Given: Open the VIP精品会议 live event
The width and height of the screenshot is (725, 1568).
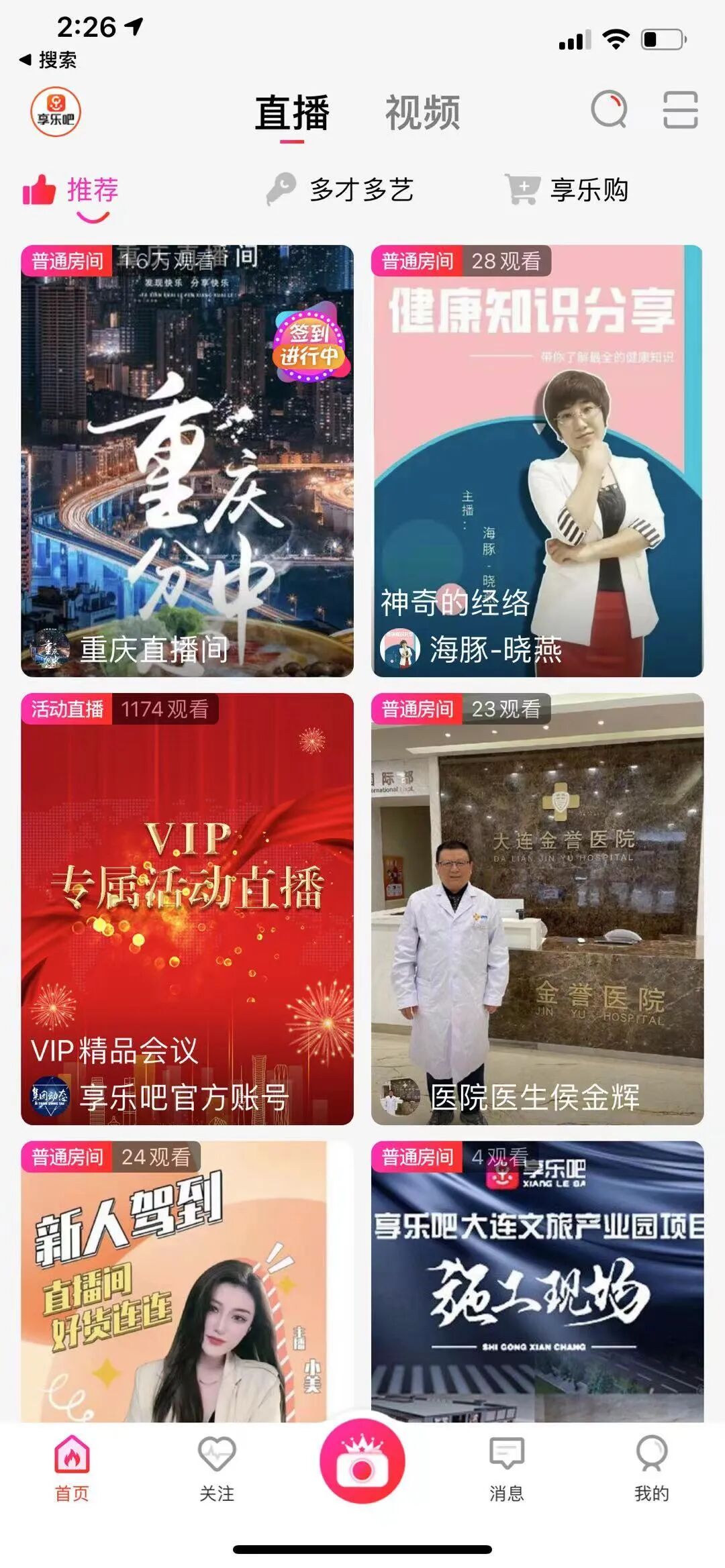Looking at the screenshot, I should (187, 908).
